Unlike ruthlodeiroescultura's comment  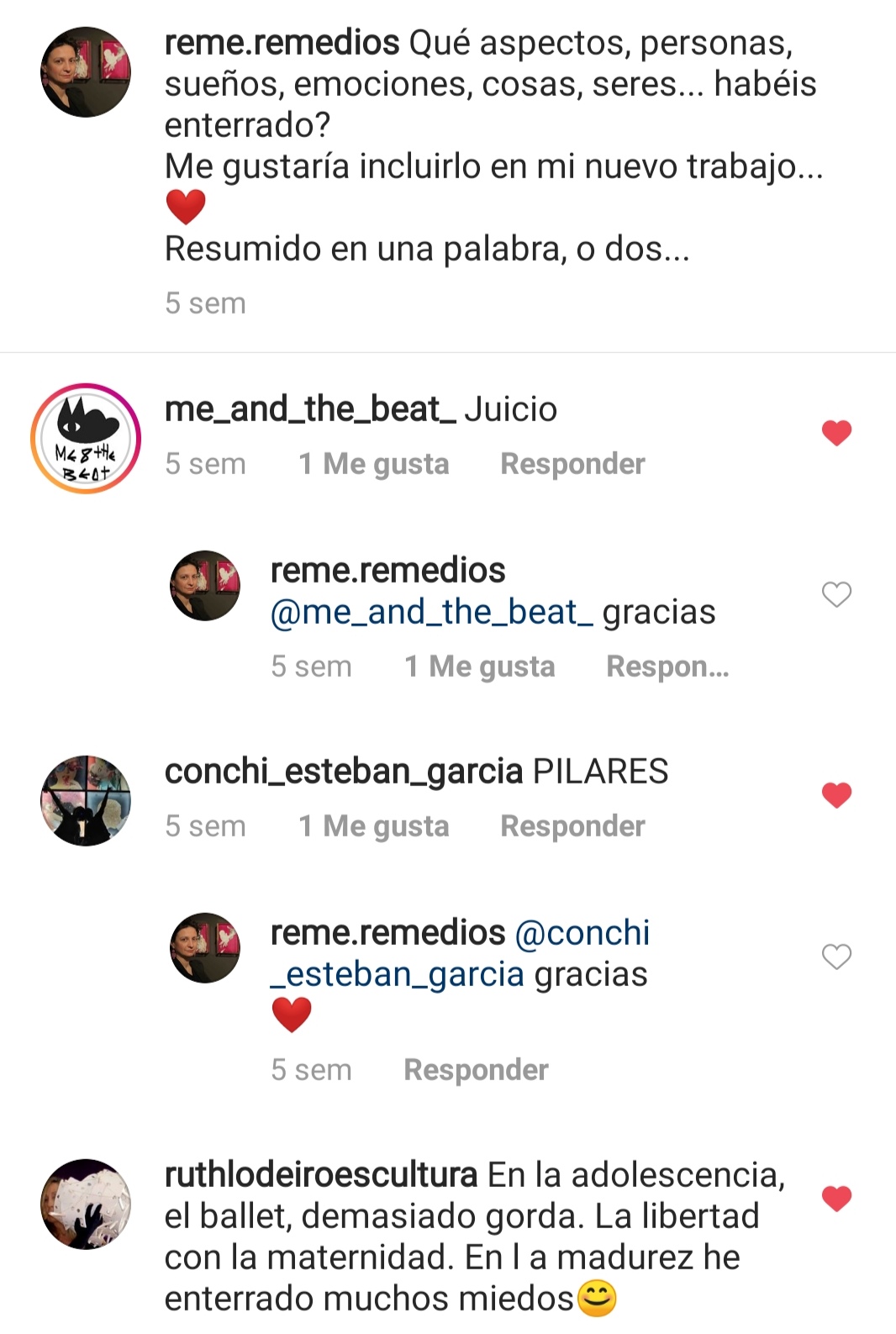tap(836, 1199)
